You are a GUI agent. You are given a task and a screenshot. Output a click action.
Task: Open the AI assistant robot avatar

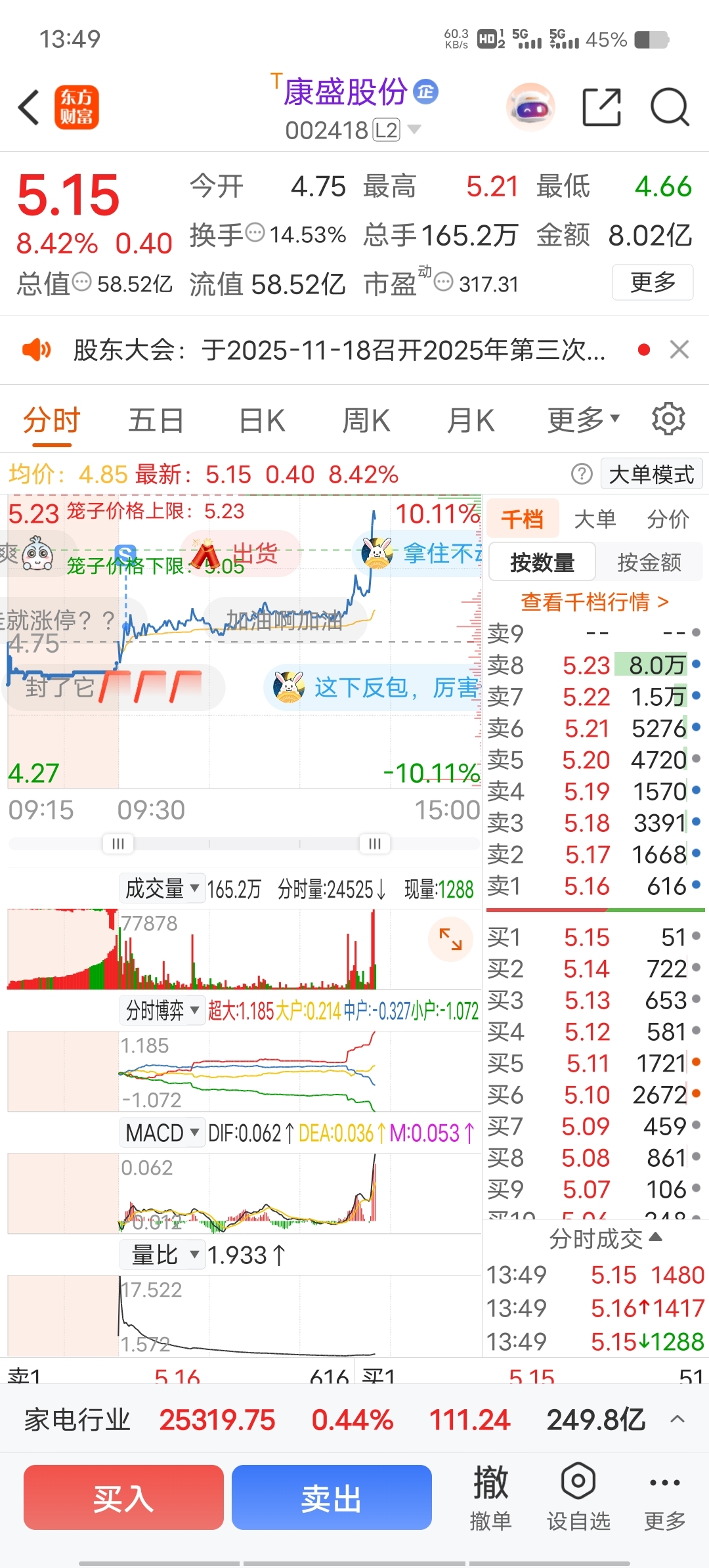[530, 107]
